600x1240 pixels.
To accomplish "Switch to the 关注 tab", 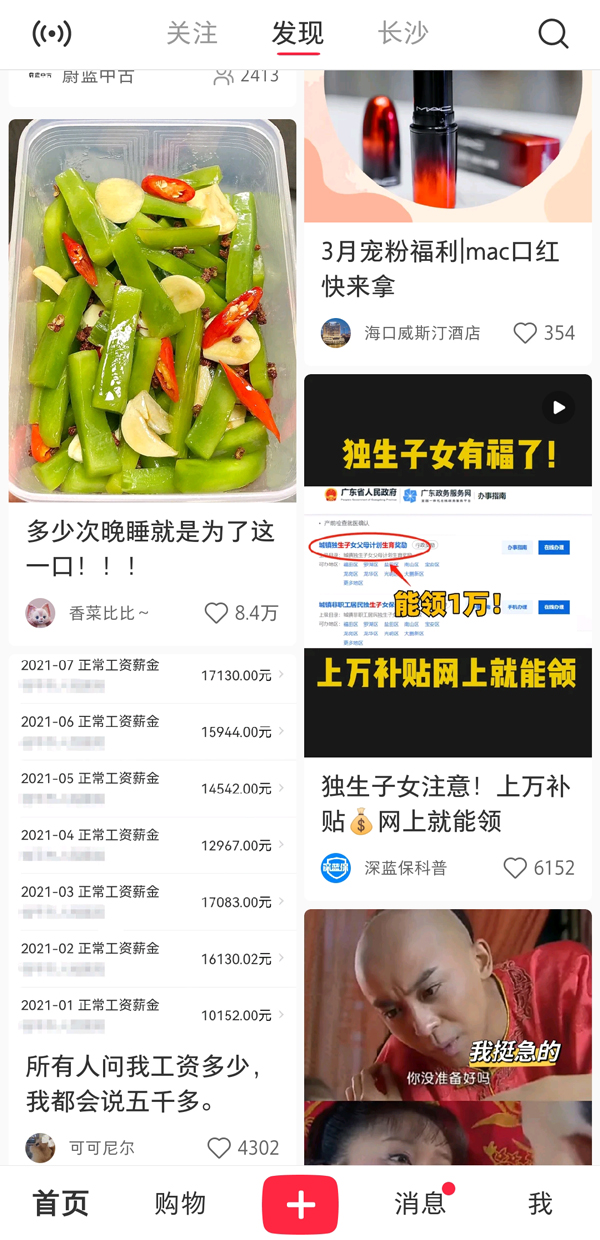I will tap(191, 33).
